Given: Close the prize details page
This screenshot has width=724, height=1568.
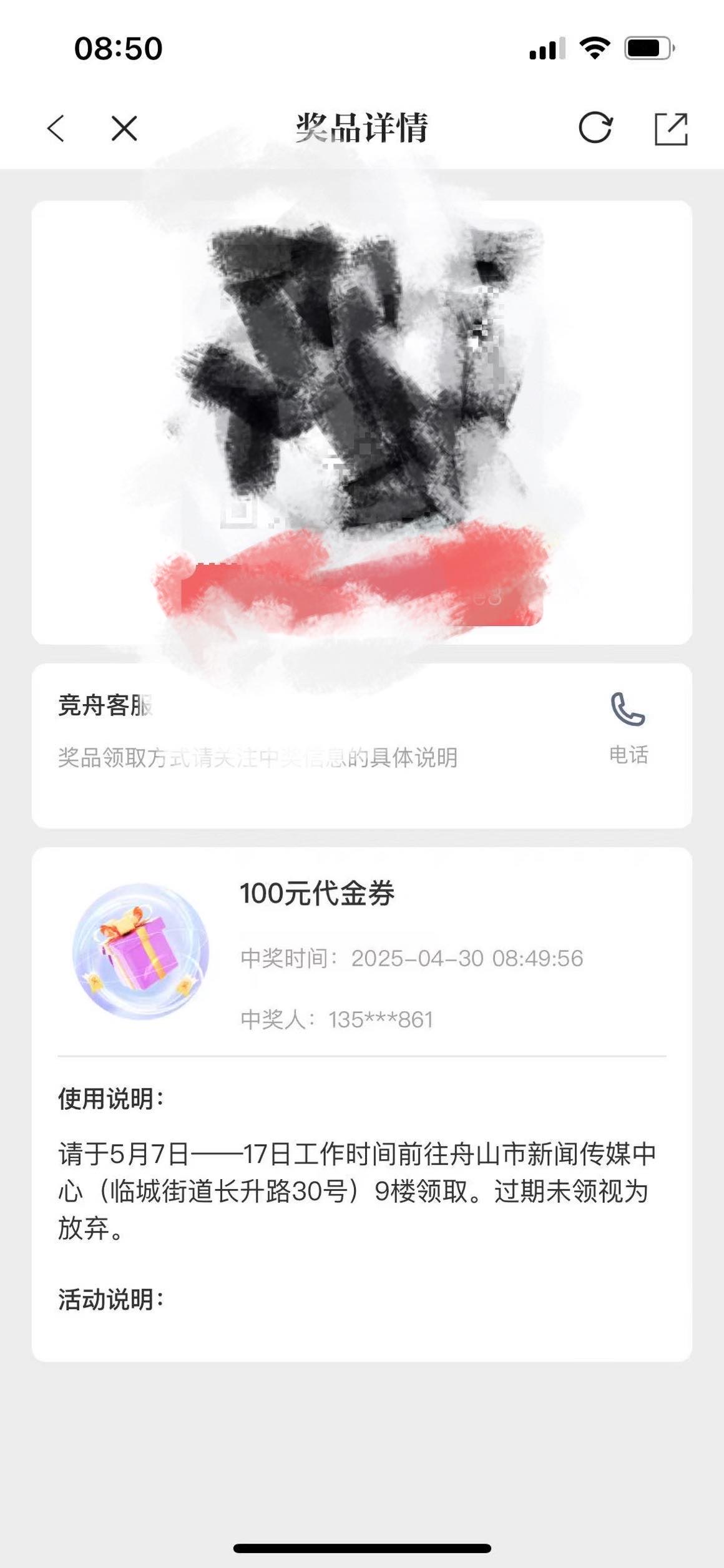Looking at the screenshot, I should click(124, 129).
